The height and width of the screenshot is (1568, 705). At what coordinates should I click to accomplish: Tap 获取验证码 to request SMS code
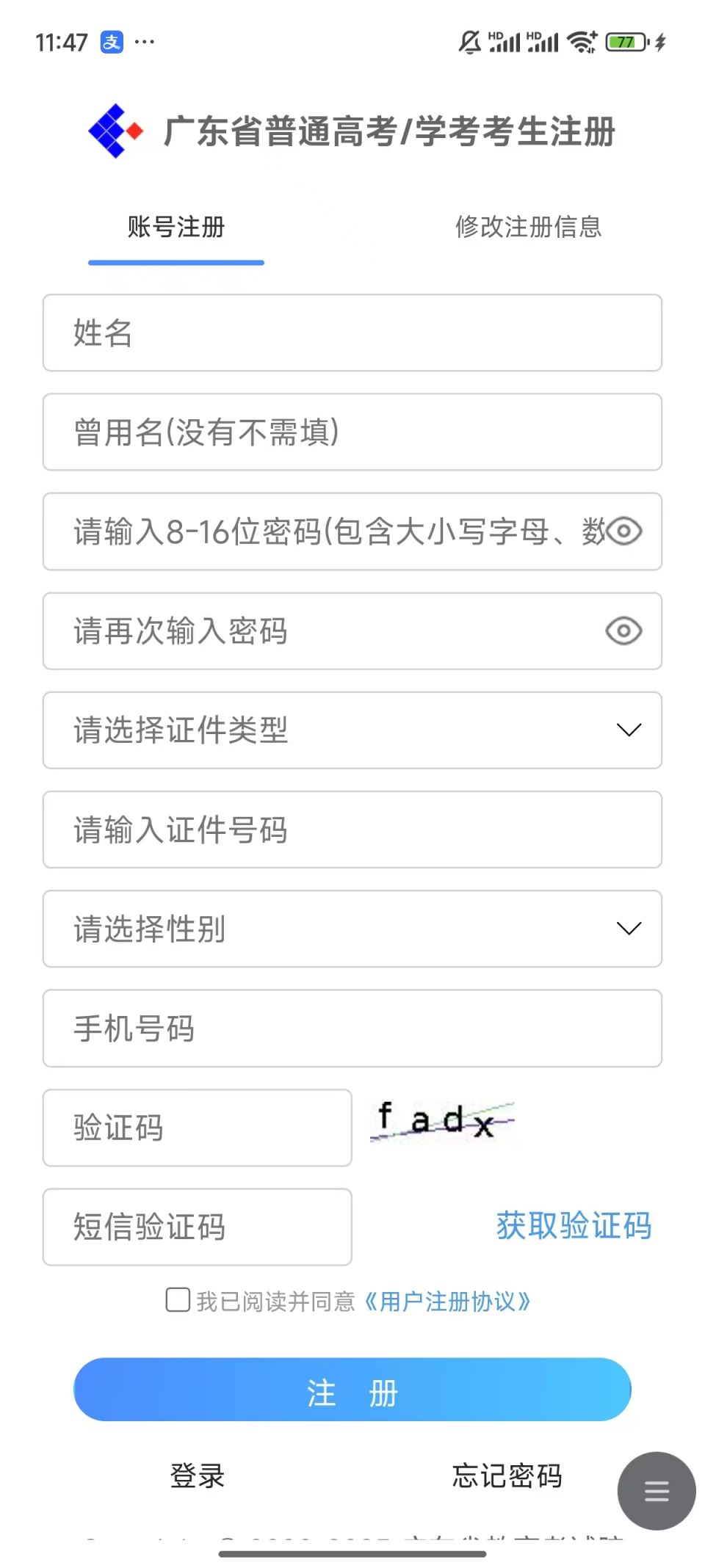point(574,1226)
